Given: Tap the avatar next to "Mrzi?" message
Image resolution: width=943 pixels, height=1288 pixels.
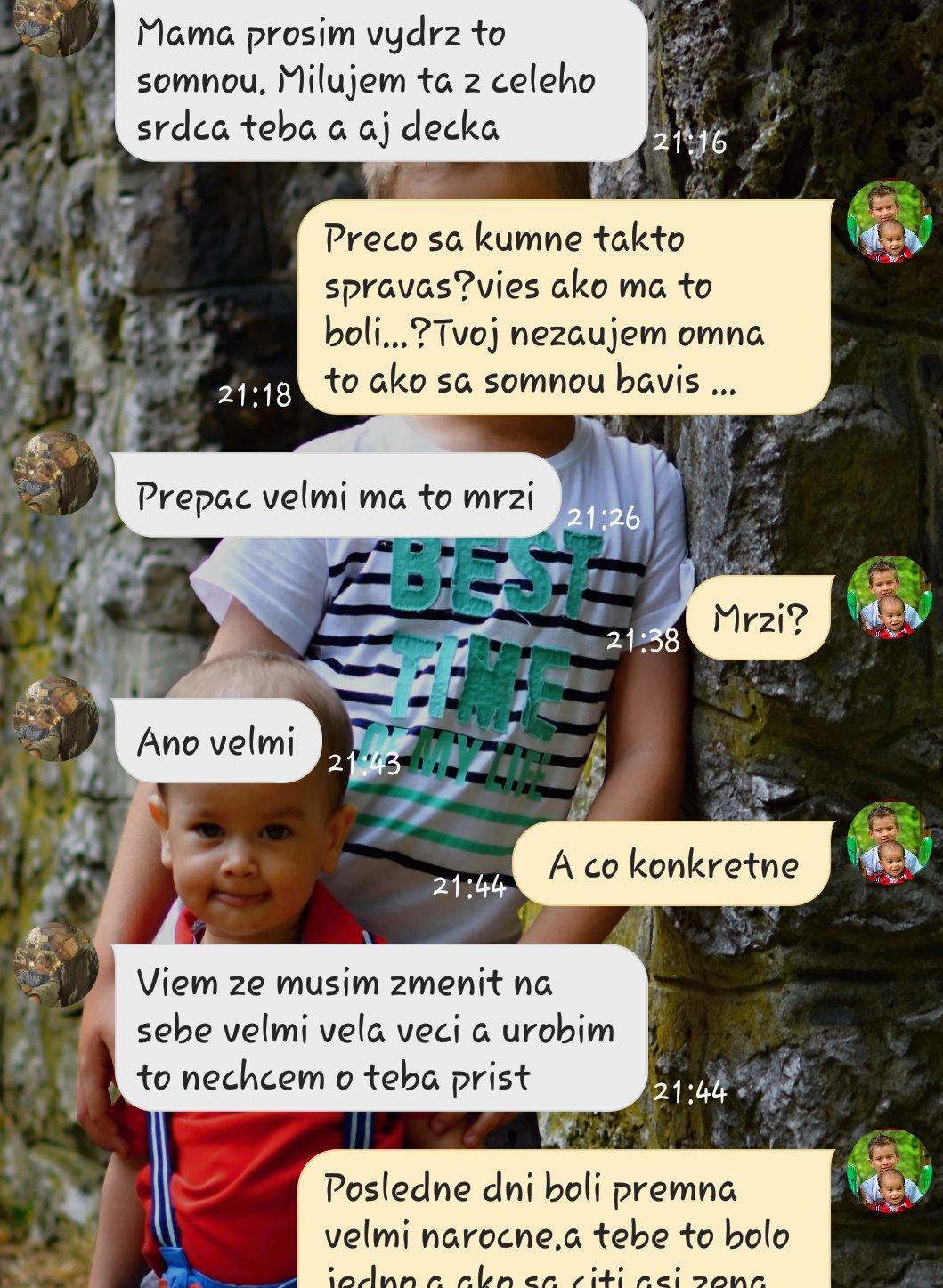Looking at the screenshot, I should [888, 598].
